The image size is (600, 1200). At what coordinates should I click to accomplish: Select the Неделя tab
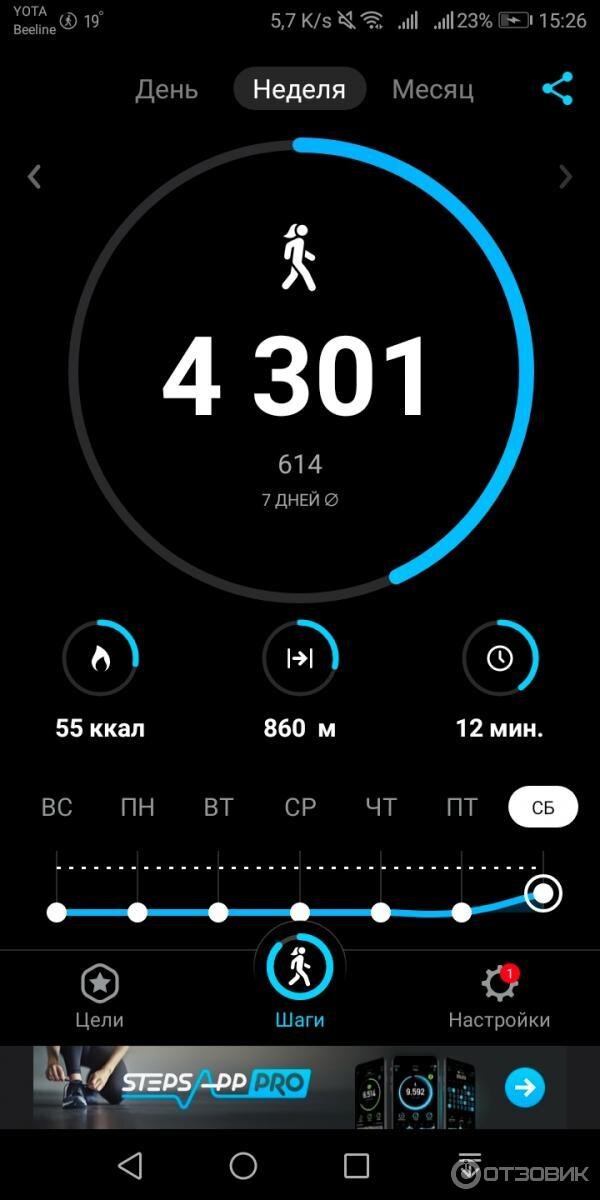pyautogui.click(x=299, y=90)
